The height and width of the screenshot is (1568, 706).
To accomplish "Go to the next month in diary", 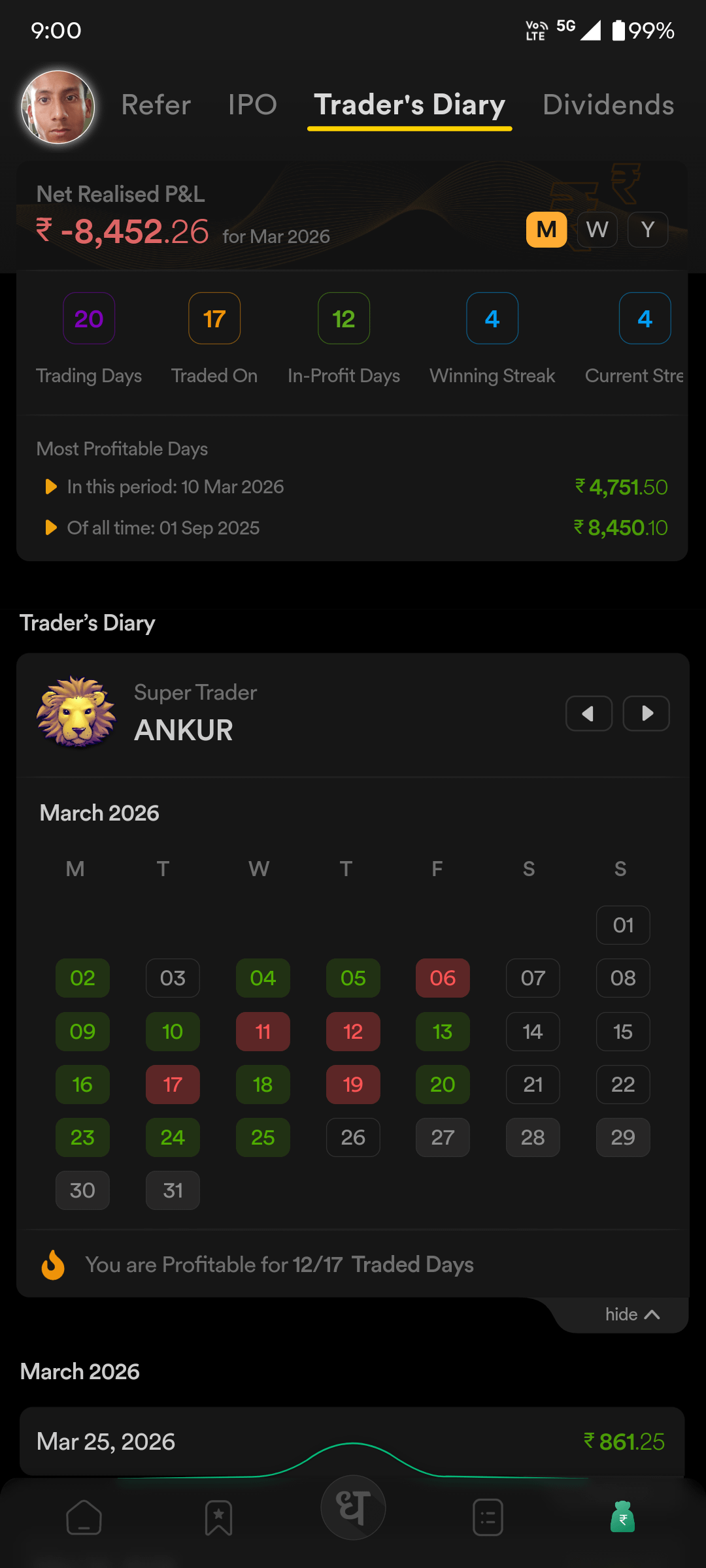I will point(646,713).
